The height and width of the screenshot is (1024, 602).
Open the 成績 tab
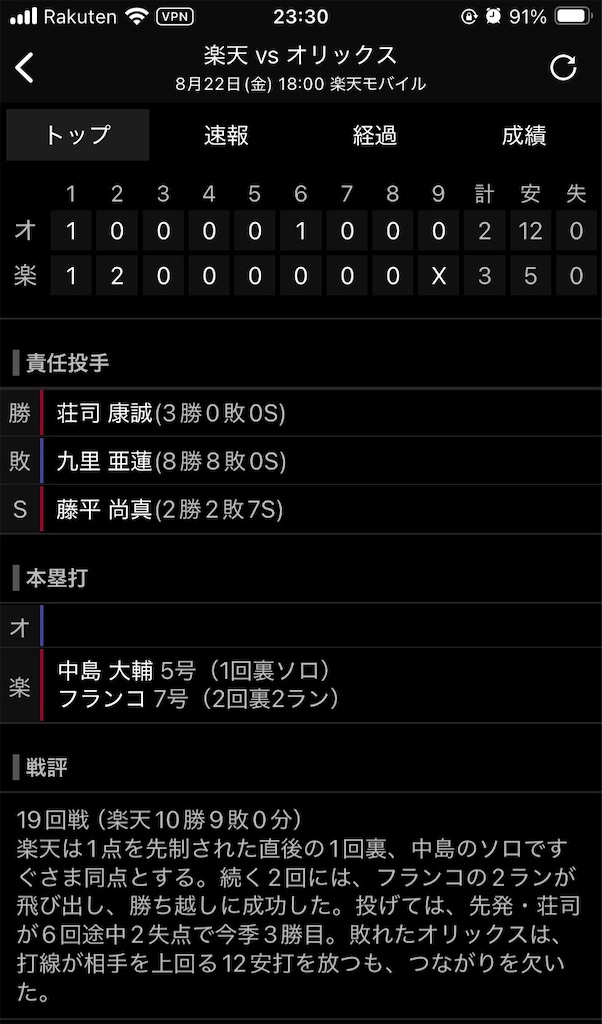[524, 136]
